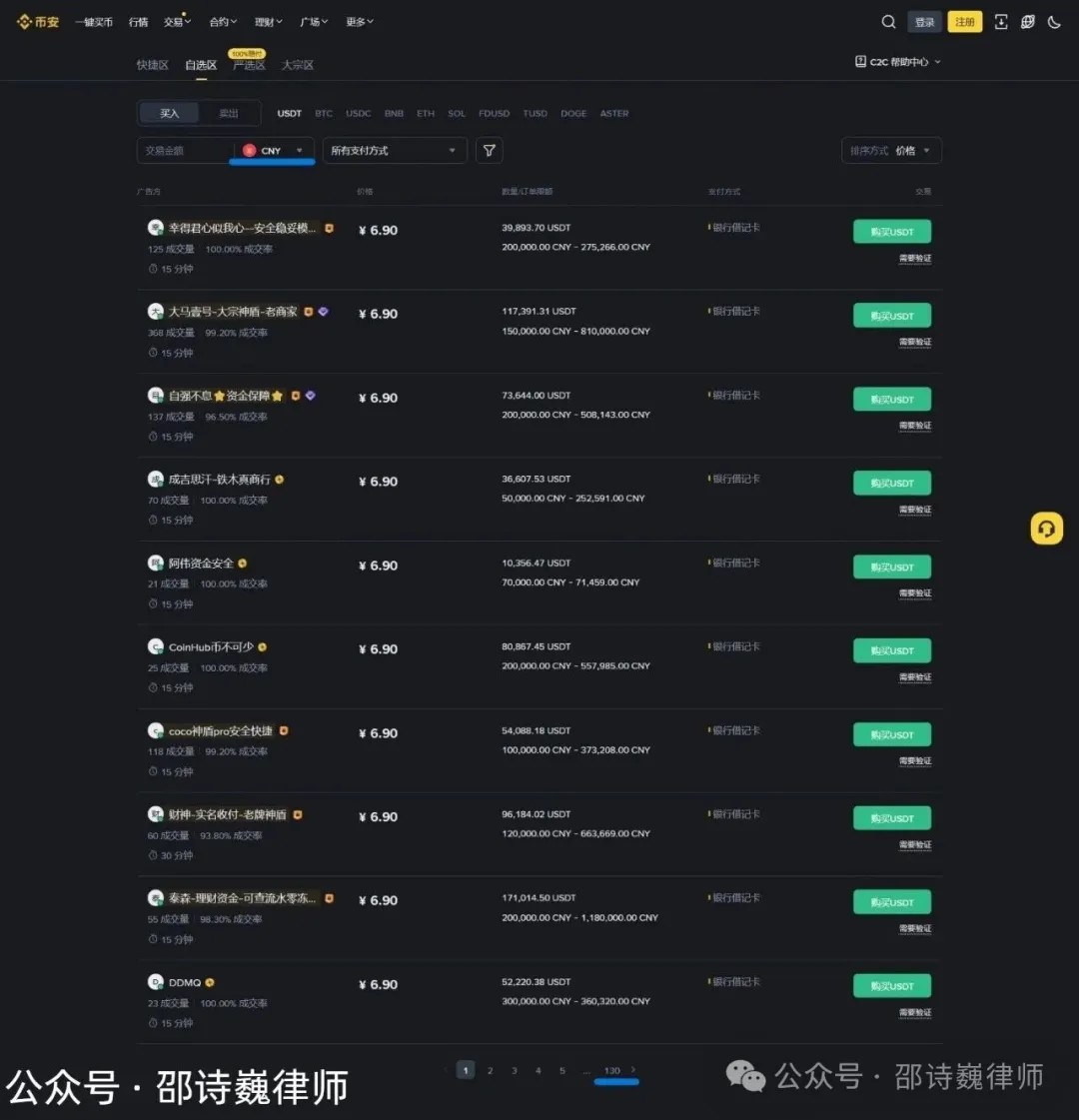This screenshot has height=1120, width=1079.
Task: Expand the C2C 帮助中心 menu
Action: [x=899, y=62]
